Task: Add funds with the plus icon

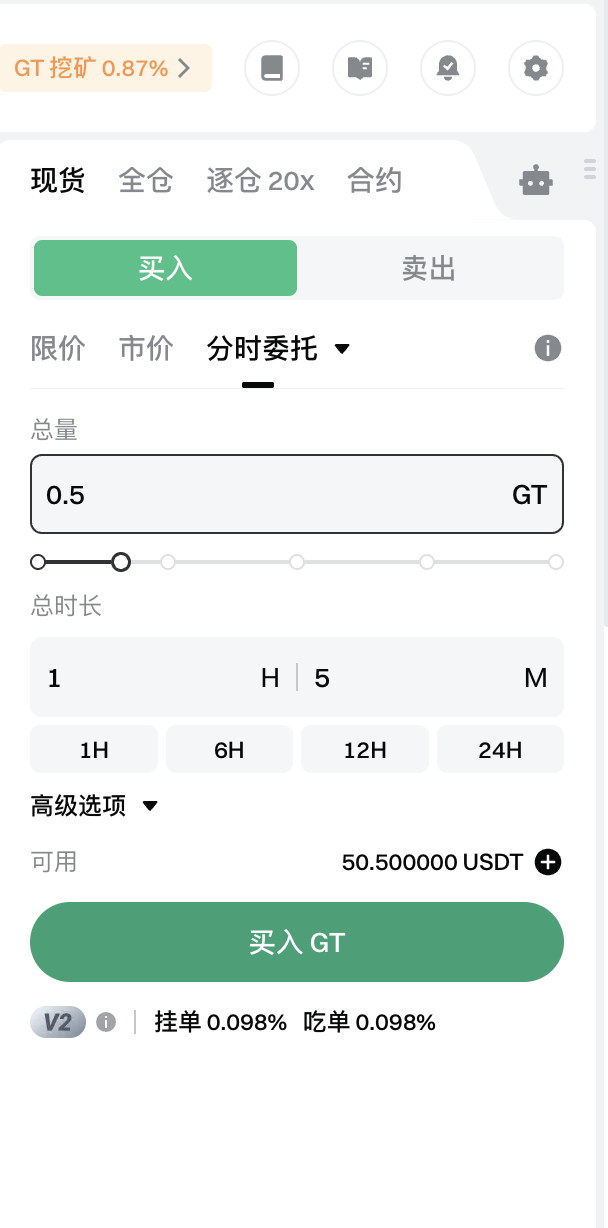Action: [547, 862]
